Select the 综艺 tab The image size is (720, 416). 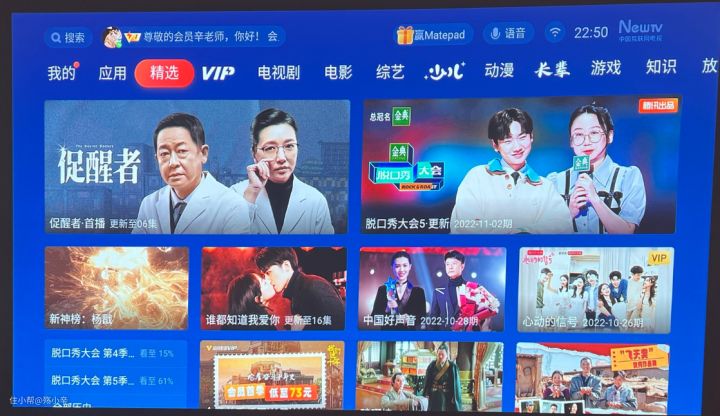coord(390,72)
